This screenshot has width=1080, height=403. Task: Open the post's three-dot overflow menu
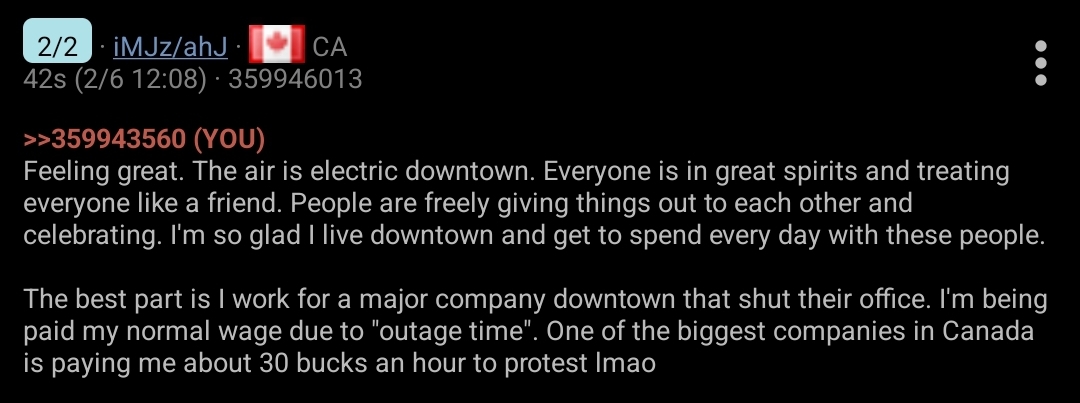click(1041, 62)
